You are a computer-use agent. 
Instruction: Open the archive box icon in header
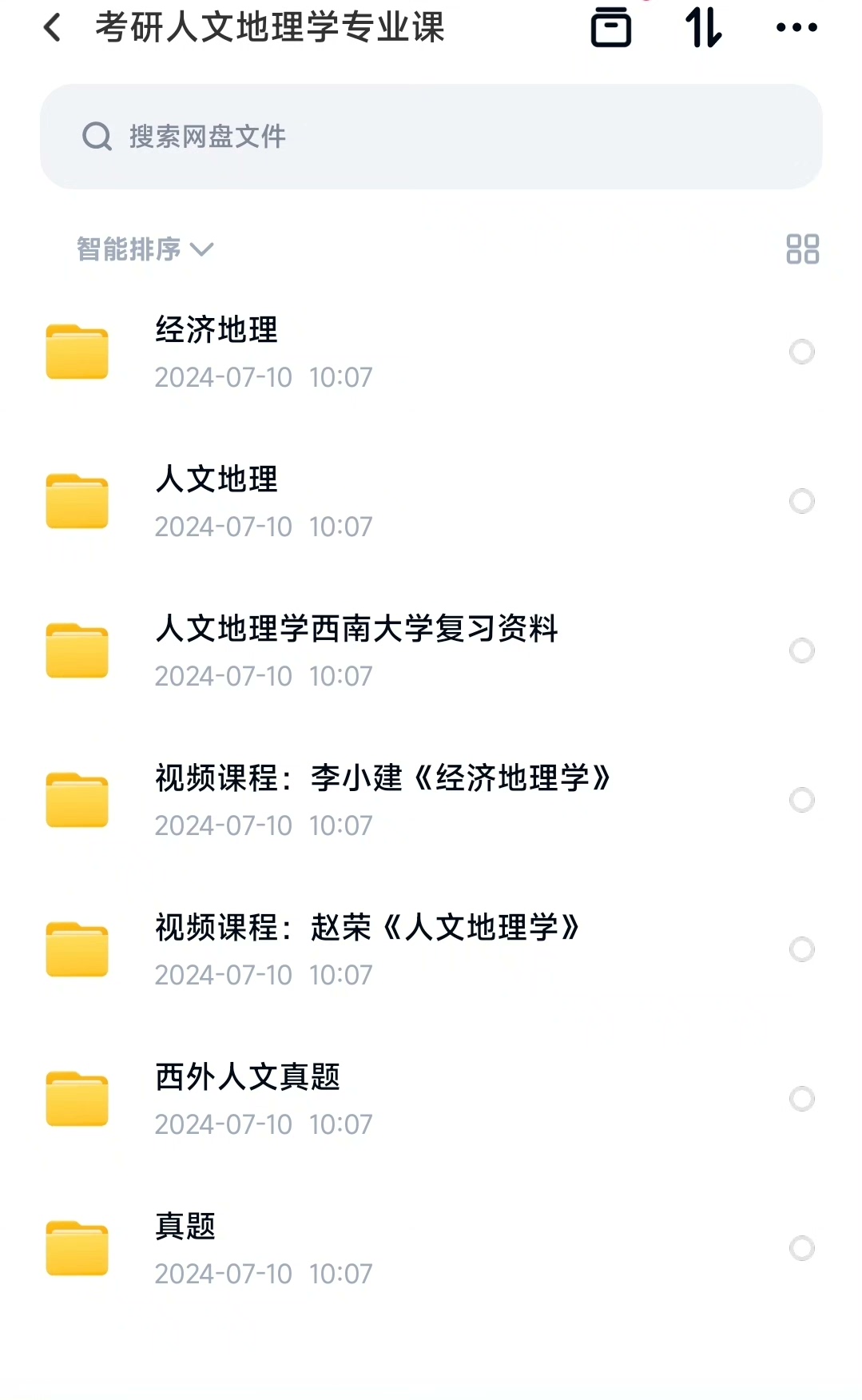611,28
